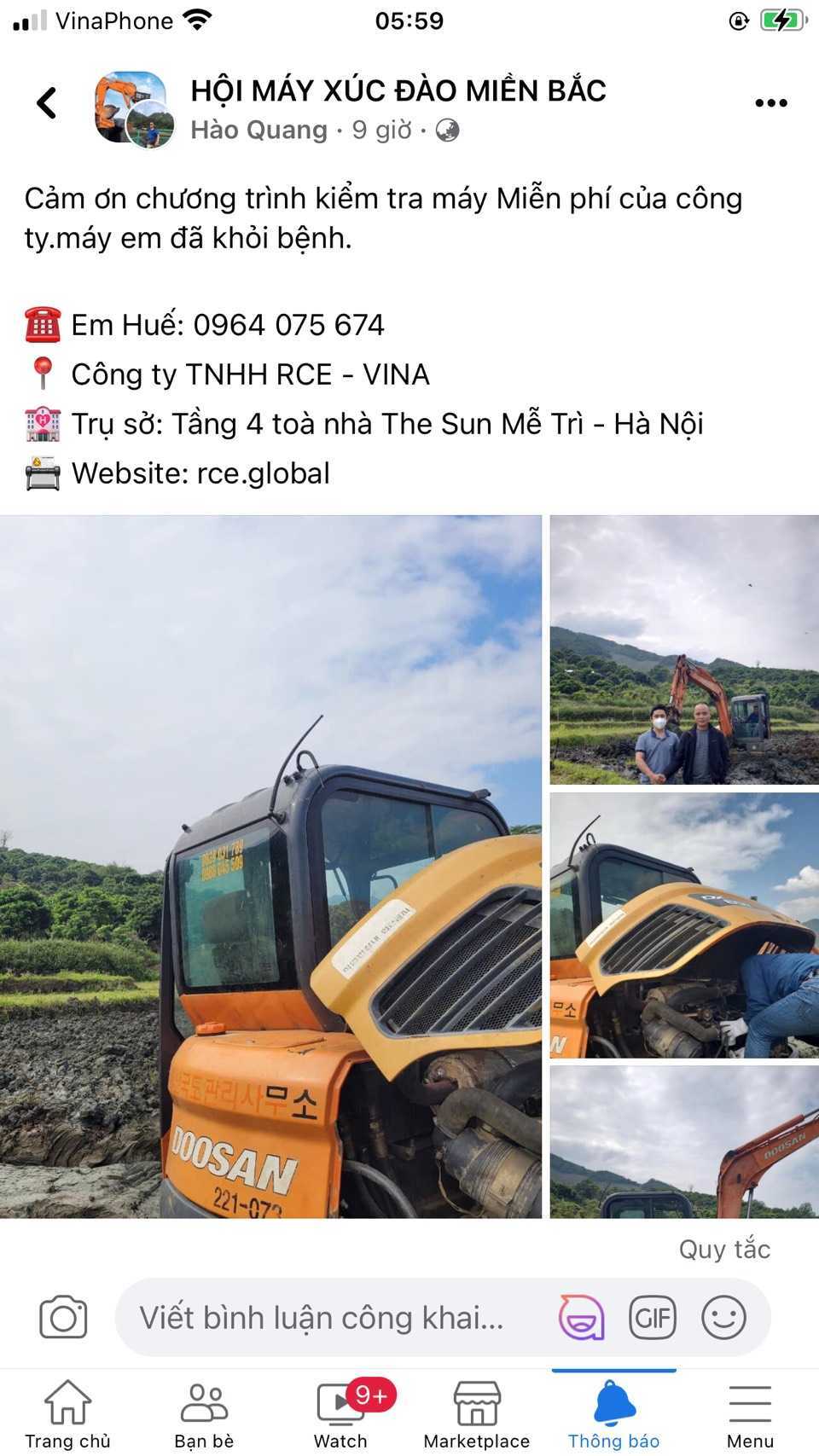Screen dimensions: 819x1456
Task: Go back using the back arrow
Action: (47, 103)
